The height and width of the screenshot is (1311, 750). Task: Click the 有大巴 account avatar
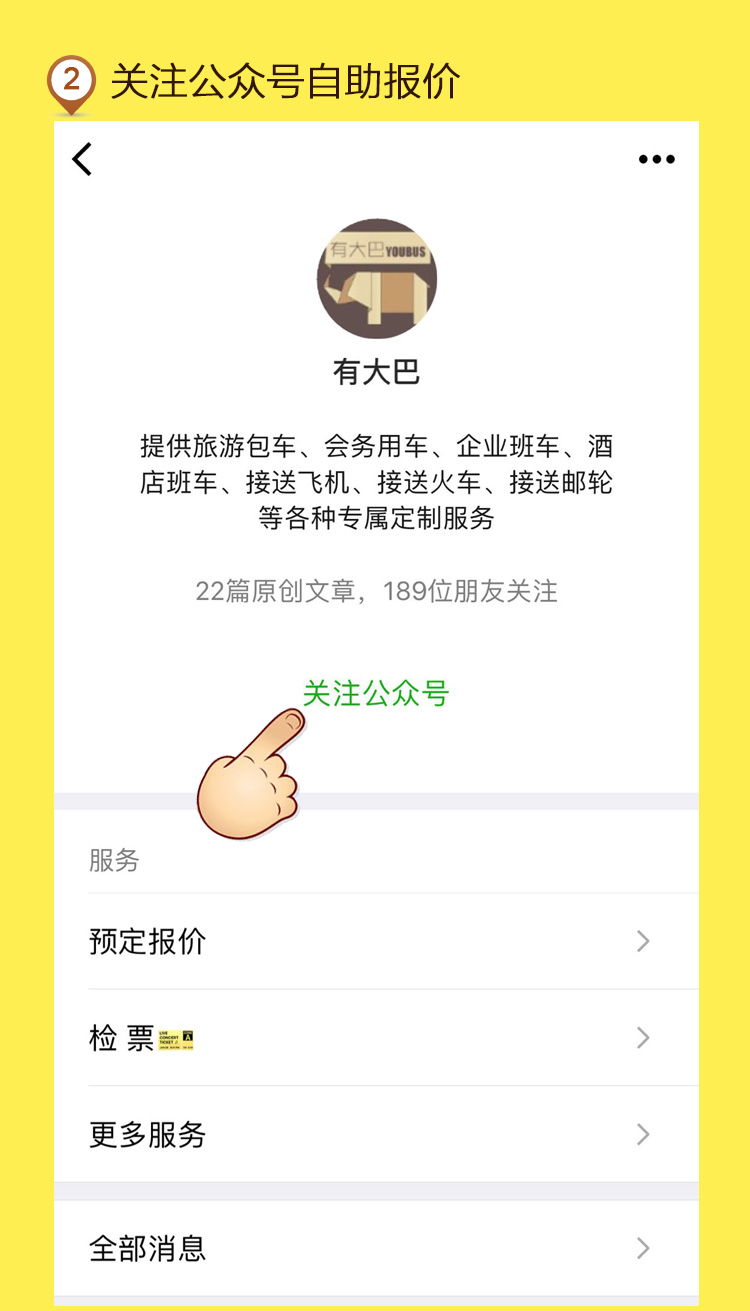pyautogui.click(x=376, y=278)
